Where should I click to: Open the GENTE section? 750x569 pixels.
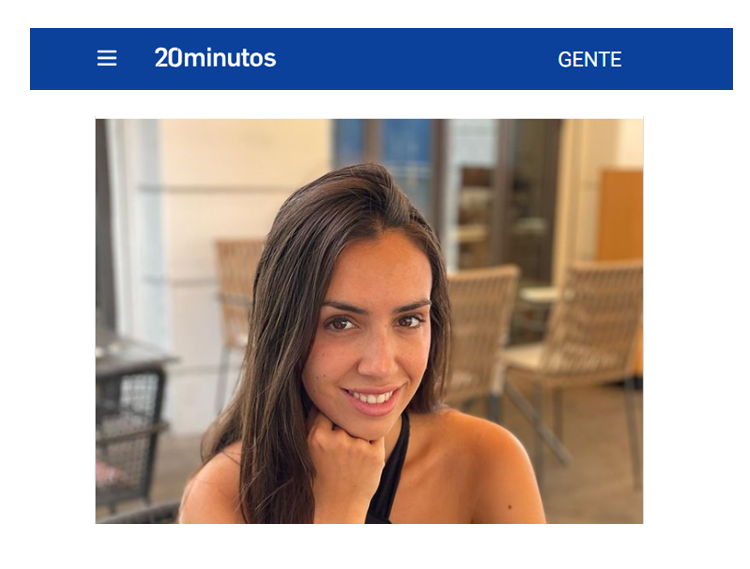coord(589,60)
